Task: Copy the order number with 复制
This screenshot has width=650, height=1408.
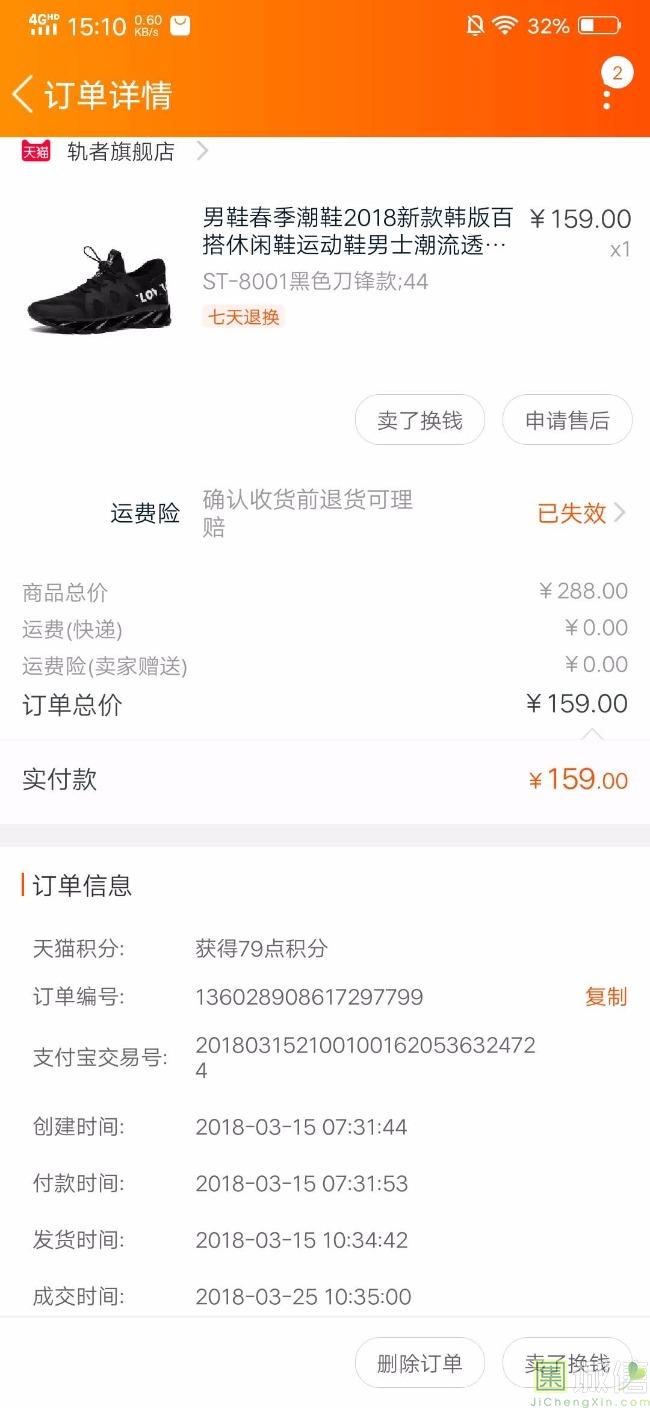Action: [606, 997]
